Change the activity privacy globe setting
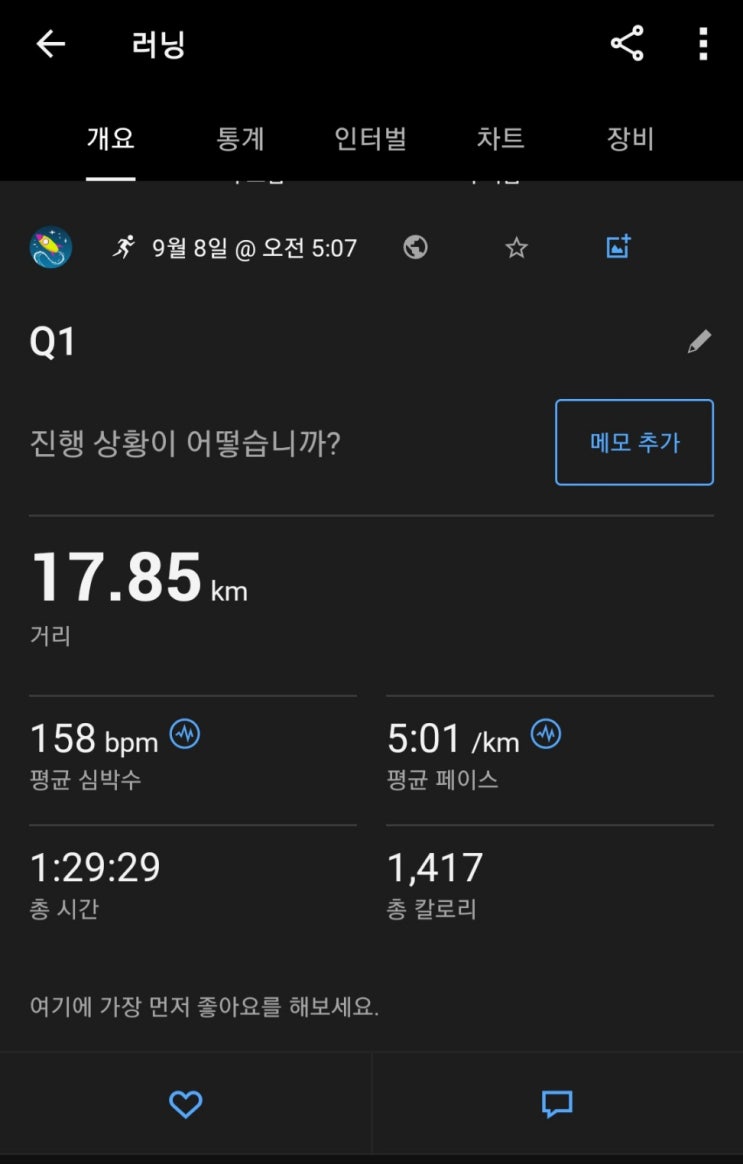 tap(416, 247)
